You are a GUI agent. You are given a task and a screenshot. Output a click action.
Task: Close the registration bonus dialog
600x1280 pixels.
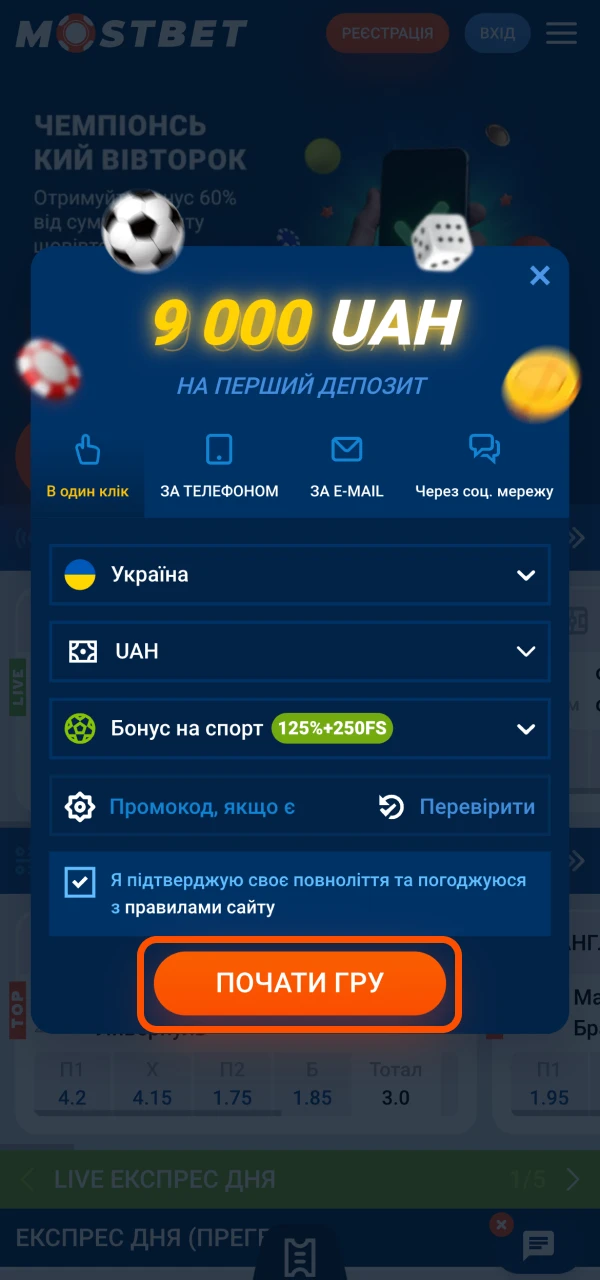coord(539,276)
